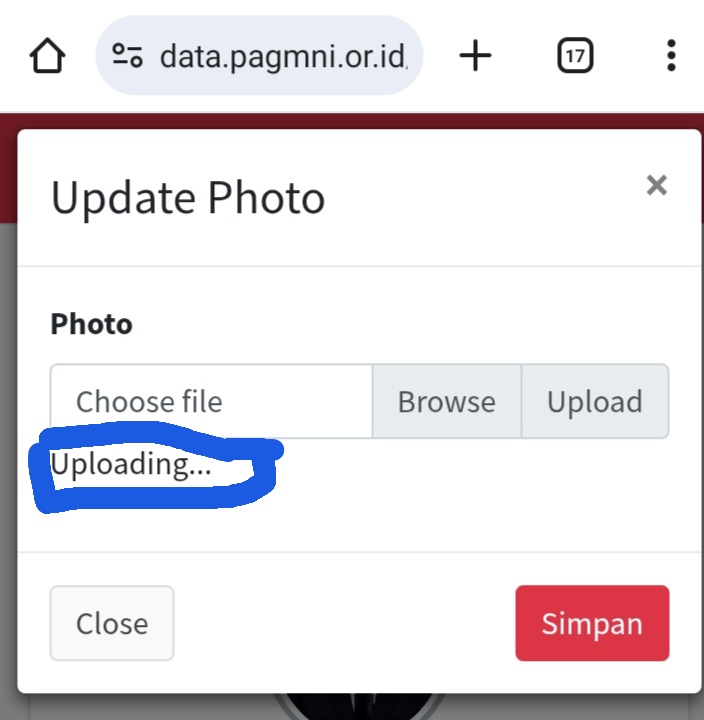Open a new browser tab
This screenshot has width=704, height=720.
click(x=475, y=56)
